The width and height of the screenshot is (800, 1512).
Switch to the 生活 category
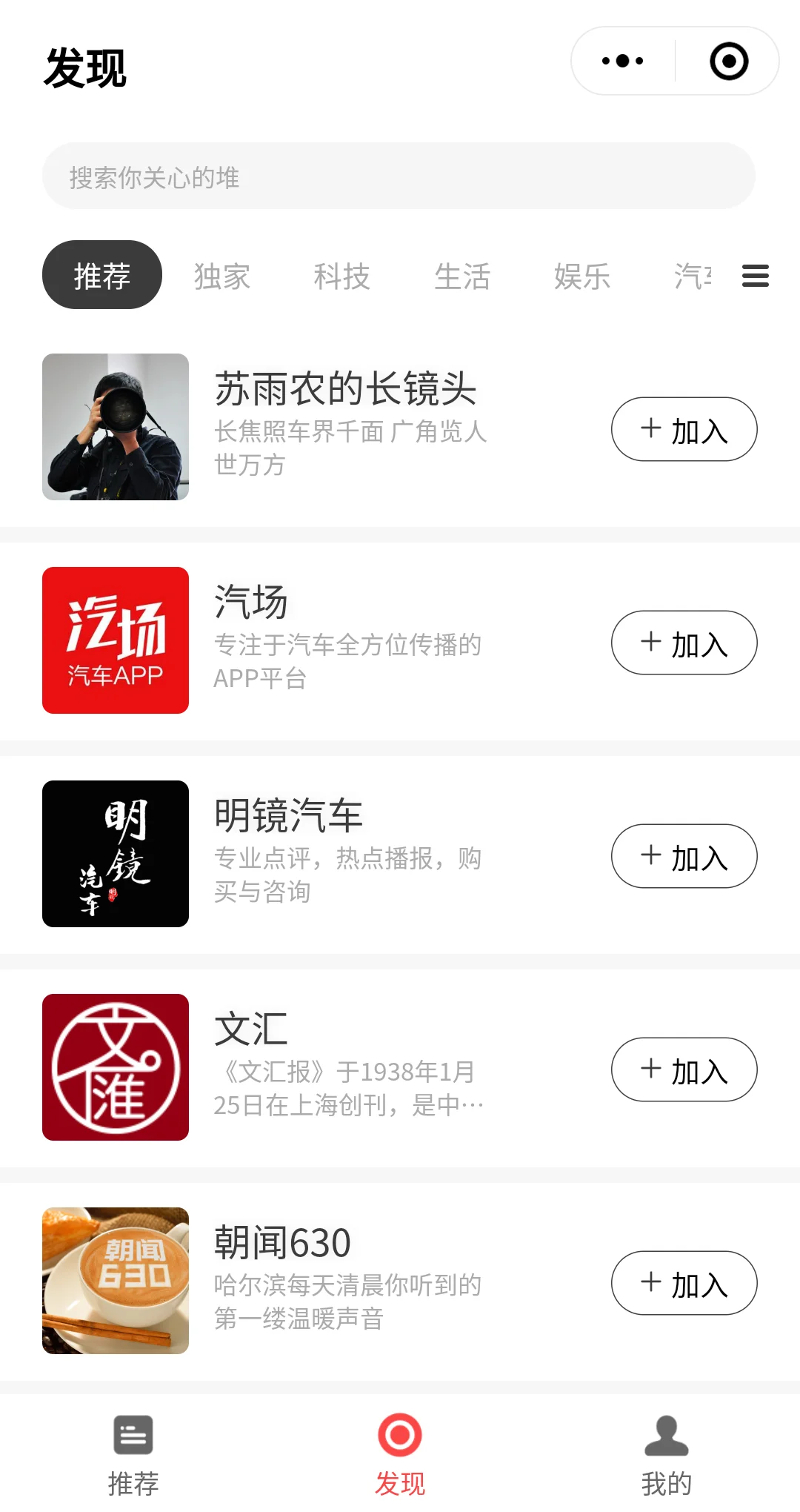pyautogui.click(x=462, y=276)
